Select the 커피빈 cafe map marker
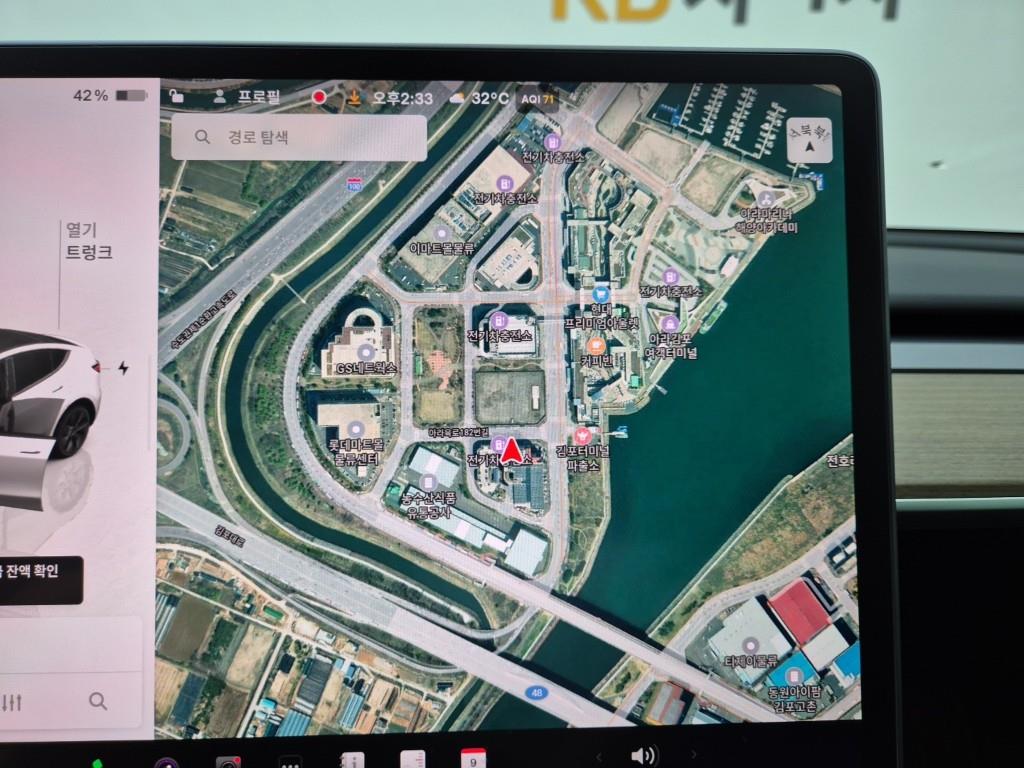 (x=596, y=345)
